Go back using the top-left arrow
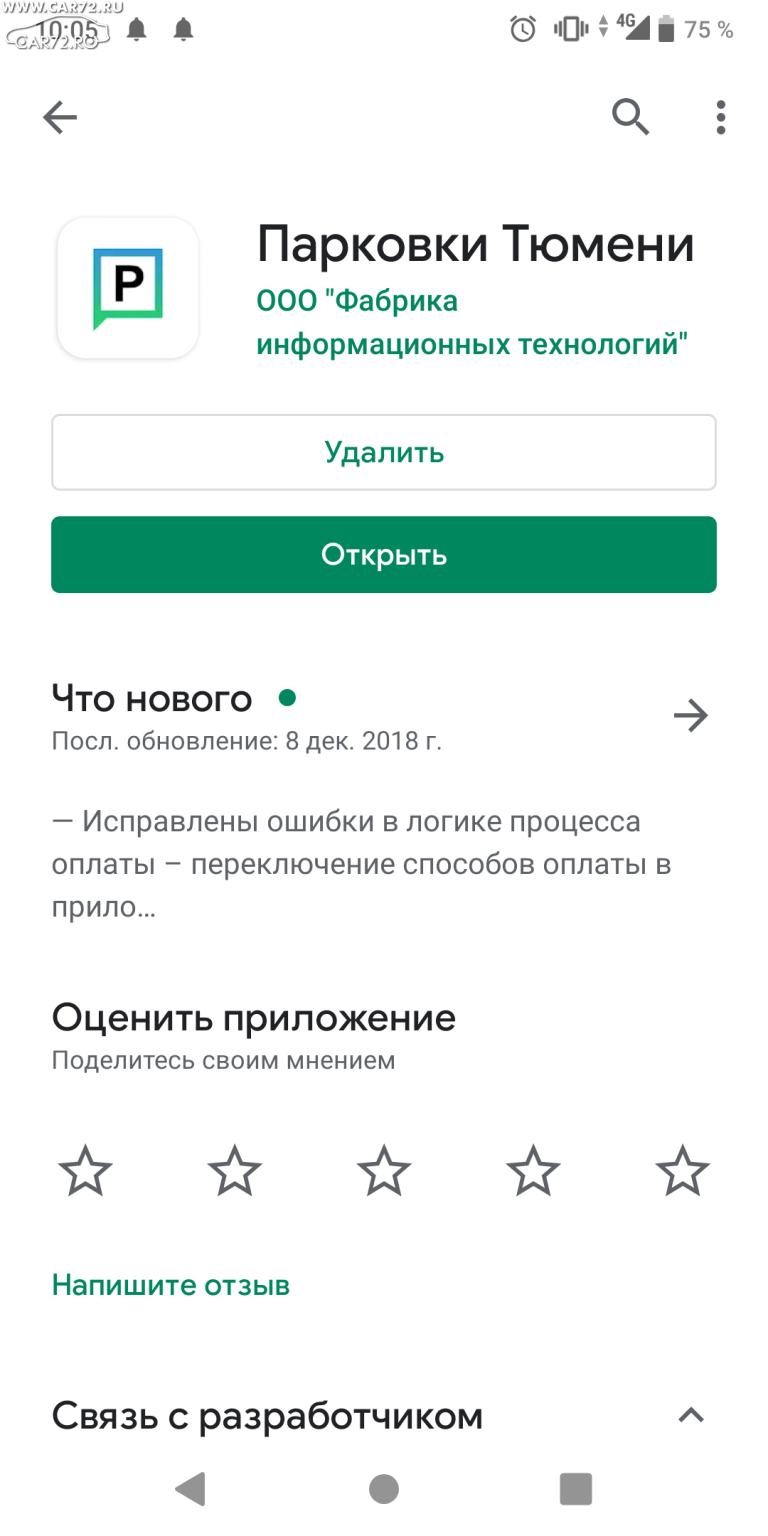The image size is (768, 1536). point(60,119)
